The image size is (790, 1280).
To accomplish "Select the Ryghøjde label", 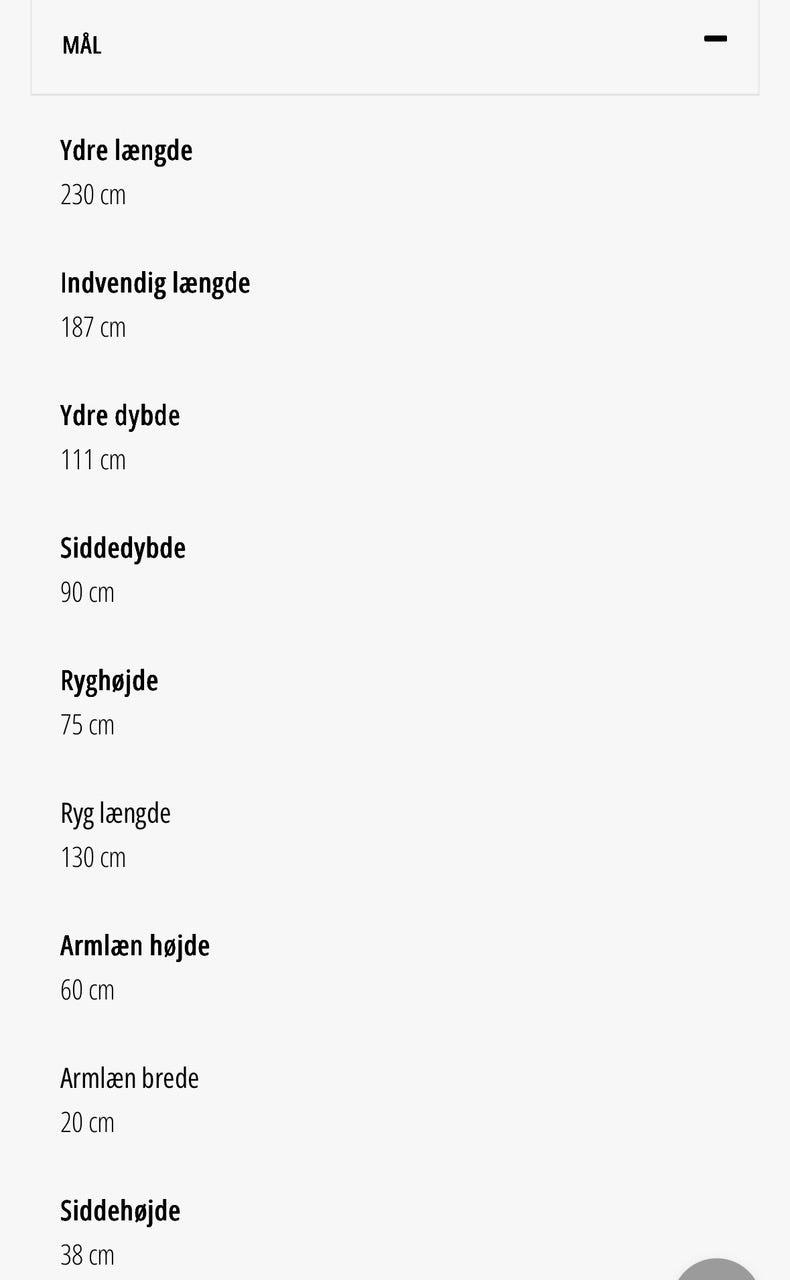I will [x=109, y=680].
